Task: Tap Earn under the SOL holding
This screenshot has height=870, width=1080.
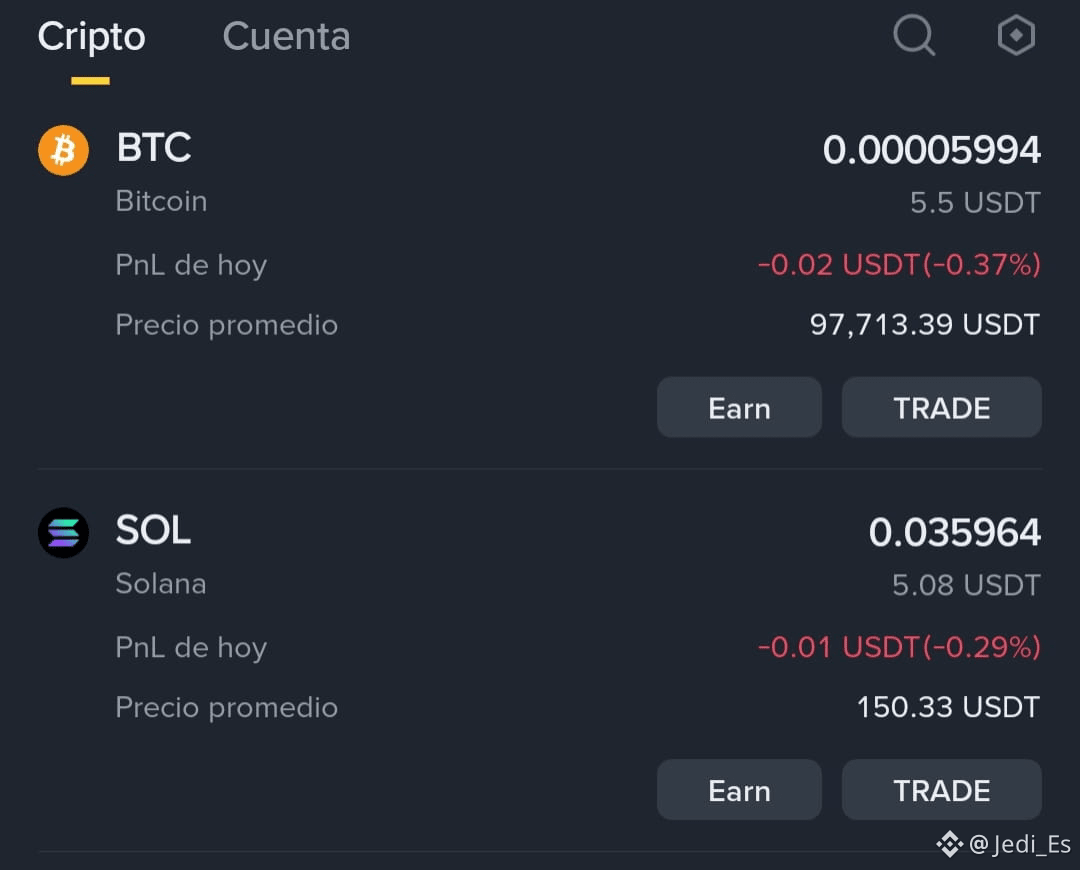Action: point(739,790)
